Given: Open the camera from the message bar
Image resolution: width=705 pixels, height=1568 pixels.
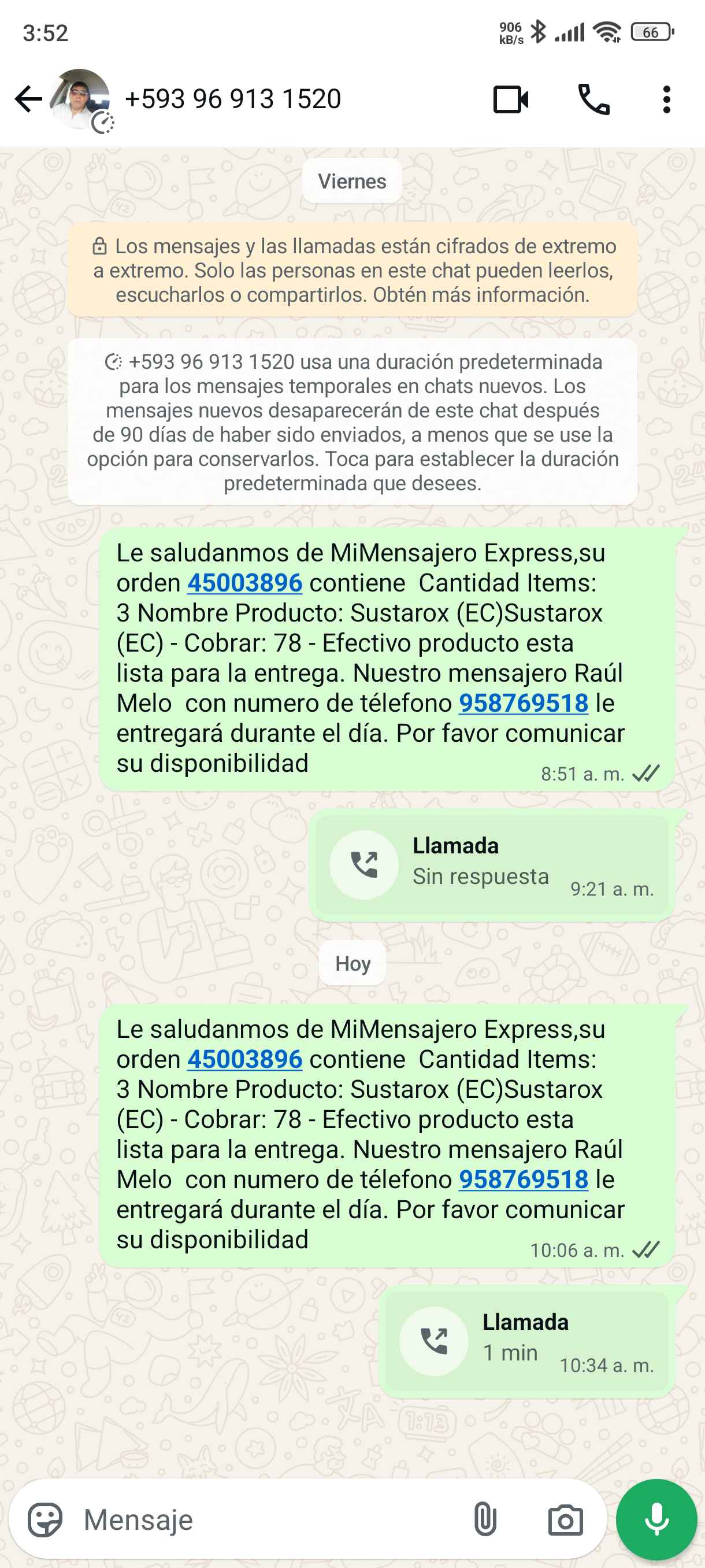Looking at the screenshot, I should 565,1520.
